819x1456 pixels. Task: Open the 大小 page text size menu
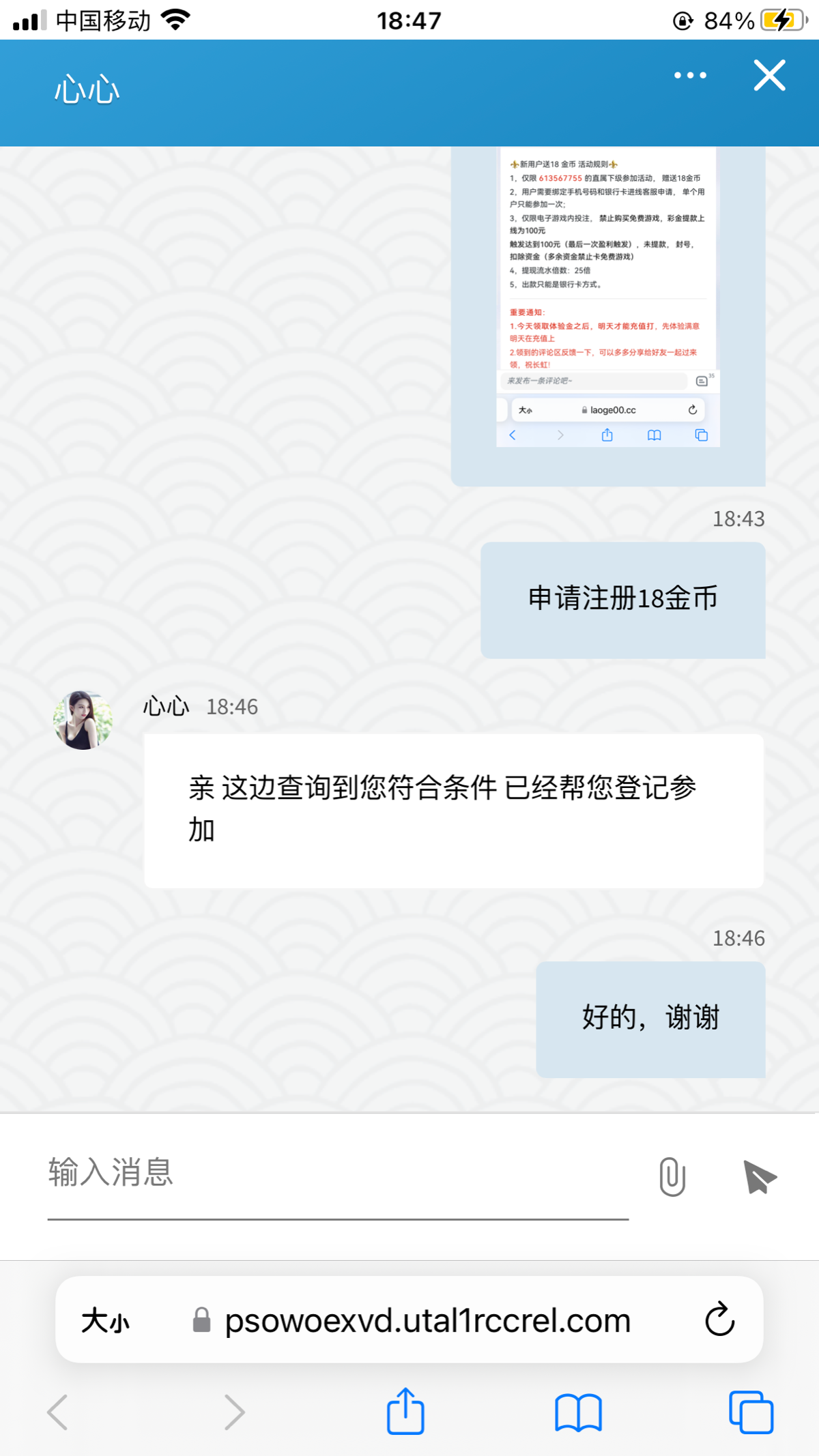click(105, 1321)
